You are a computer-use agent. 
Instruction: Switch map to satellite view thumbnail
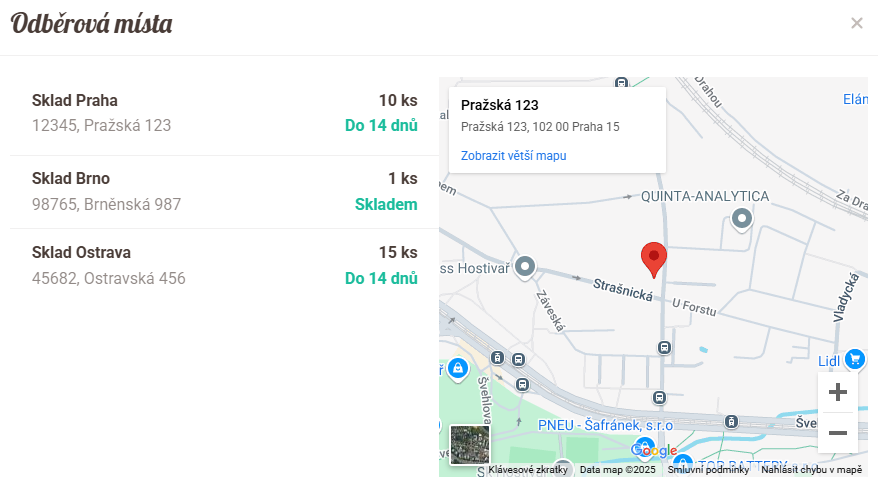point(469,445)
